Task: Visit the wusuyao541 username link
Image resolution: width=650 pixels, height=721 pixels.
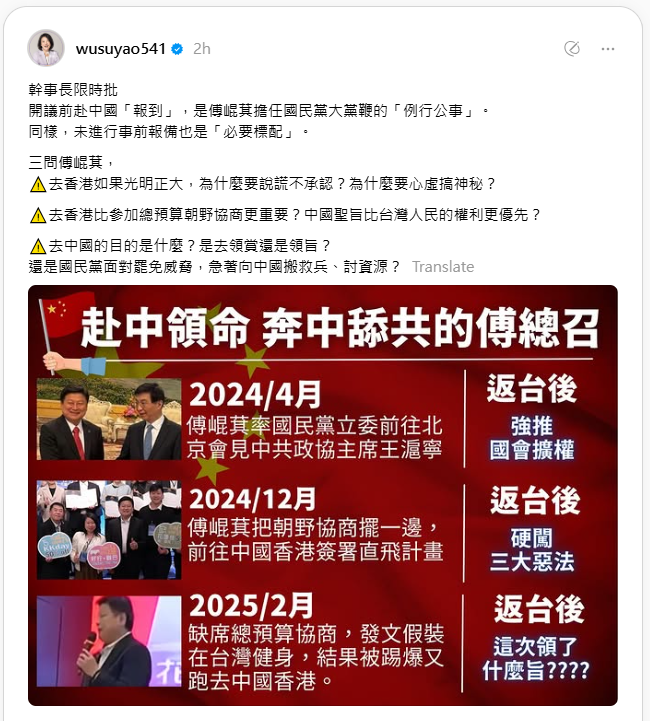Action: coord(119,48)
